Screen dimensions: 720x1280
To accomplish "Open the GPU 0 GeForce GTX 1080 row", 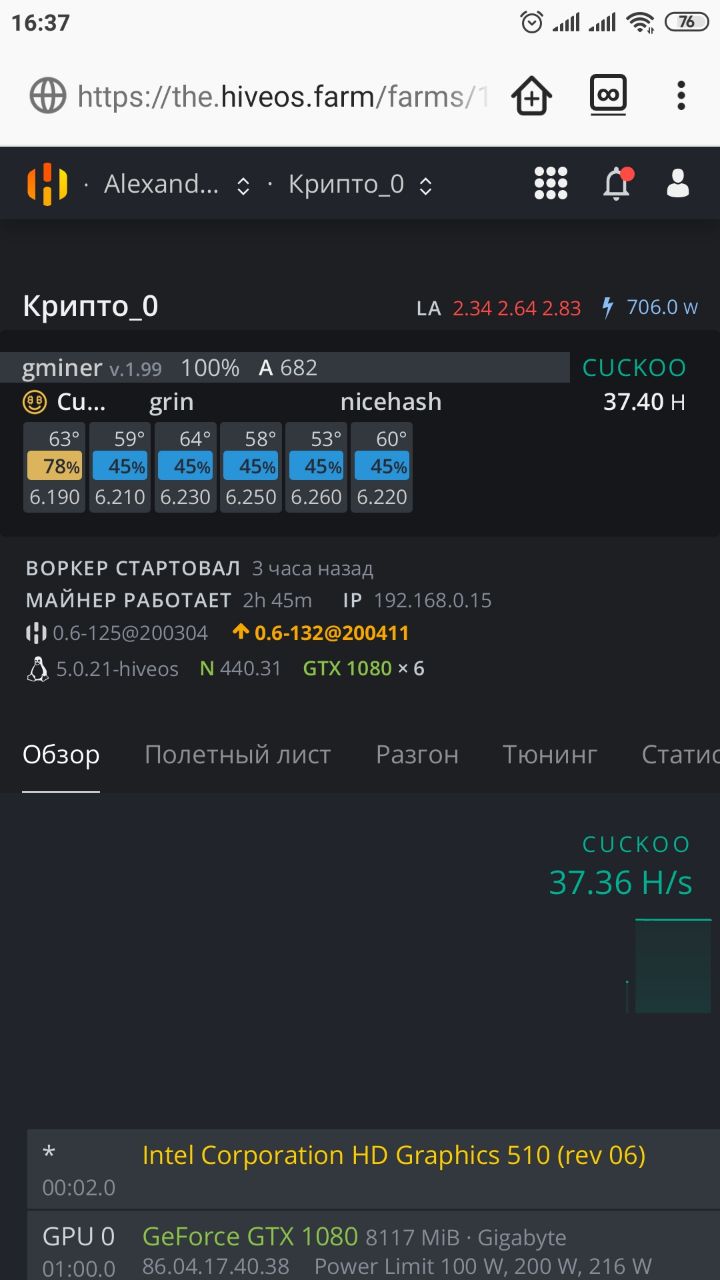I will [x=373, y=1250].
